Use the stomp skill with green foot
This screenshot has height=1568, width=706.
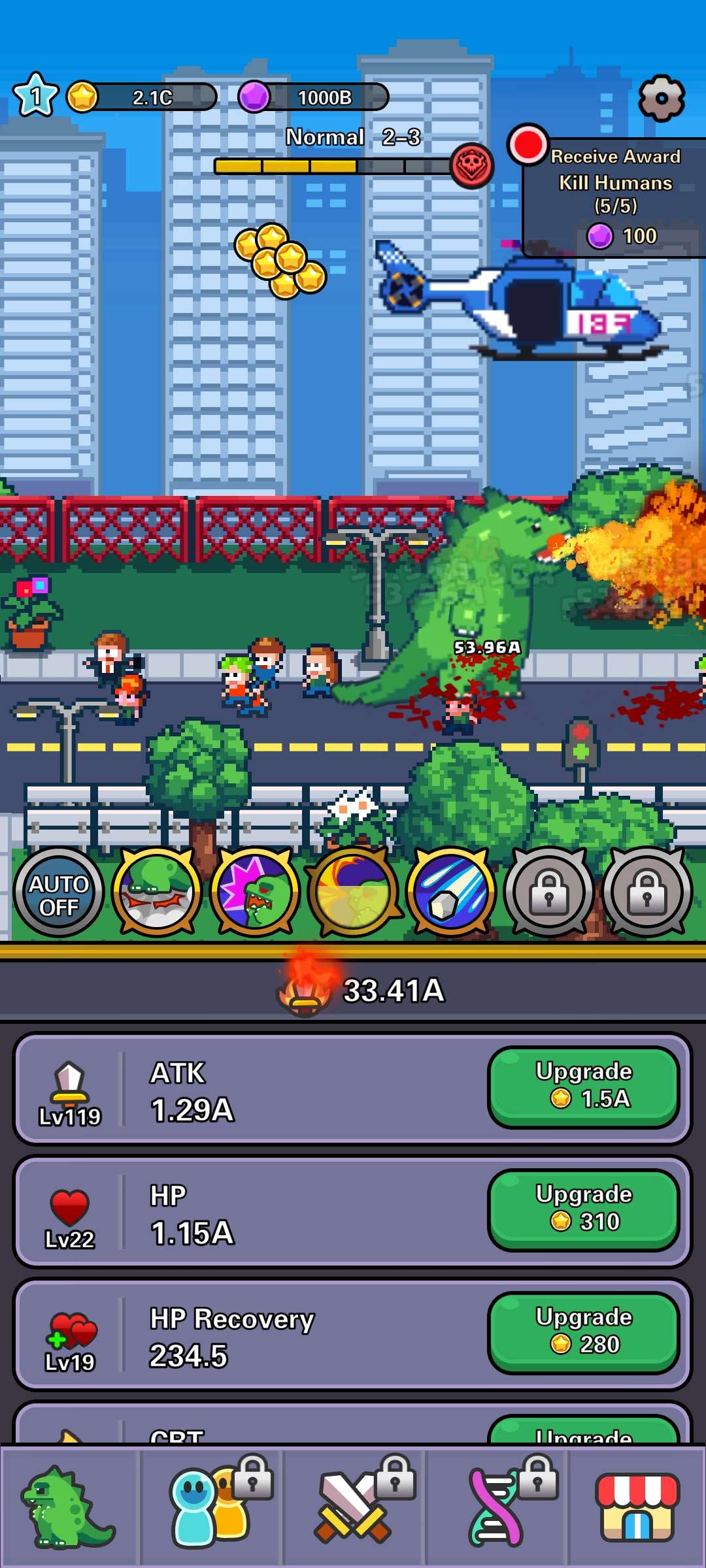[x=157, y=893]
